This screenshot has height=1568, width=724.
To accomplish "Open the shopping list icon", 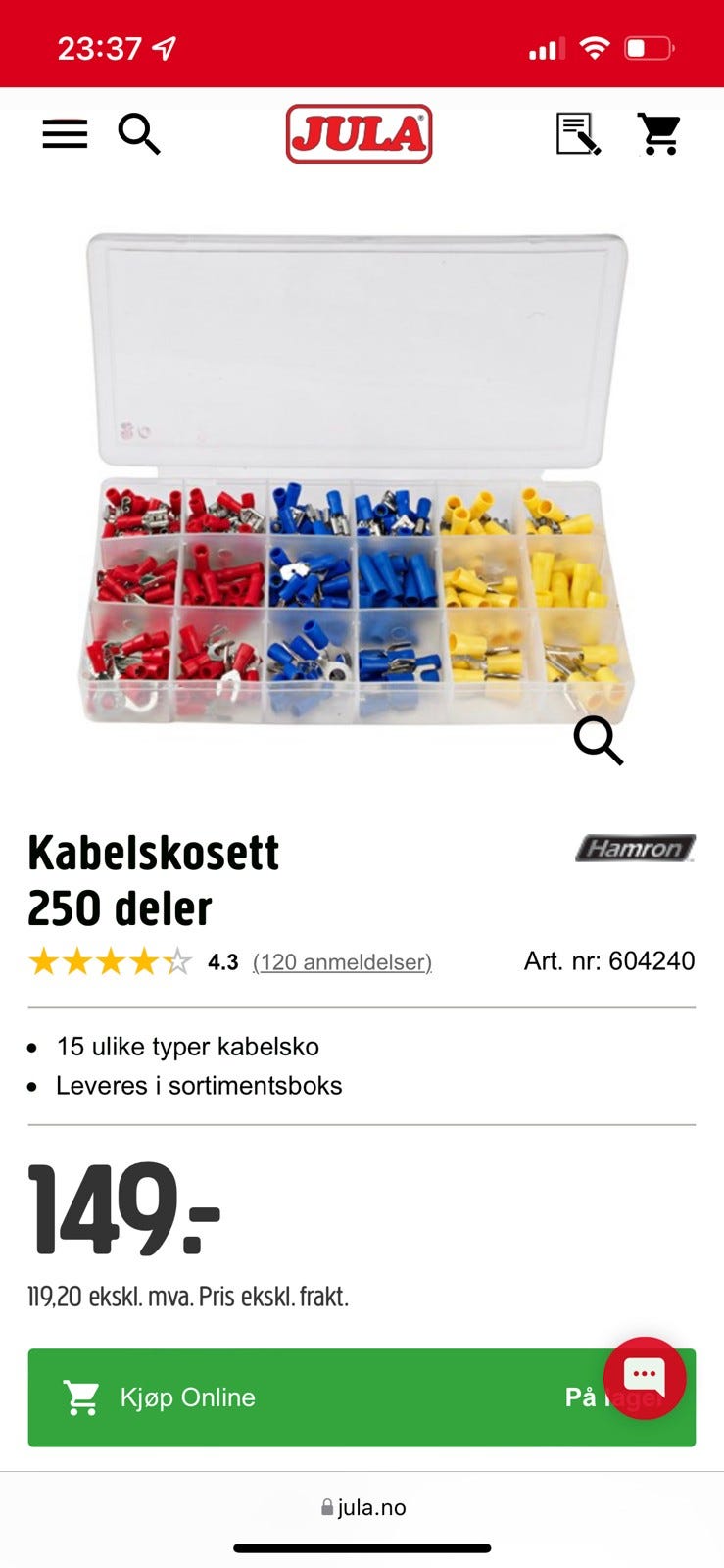I will click(577, 134).
